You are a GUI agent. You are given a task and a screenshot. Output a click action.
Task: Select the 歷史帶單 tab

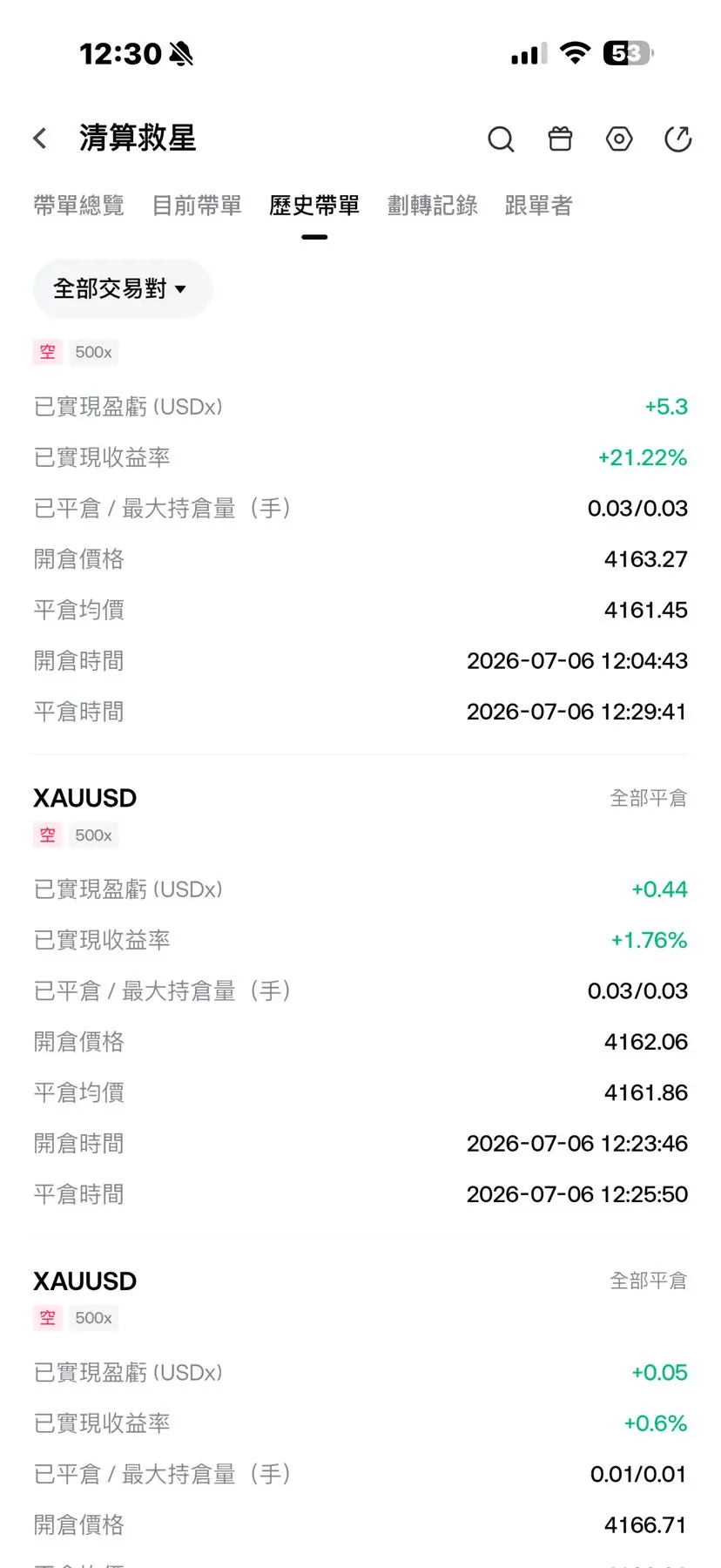[314, 206]
